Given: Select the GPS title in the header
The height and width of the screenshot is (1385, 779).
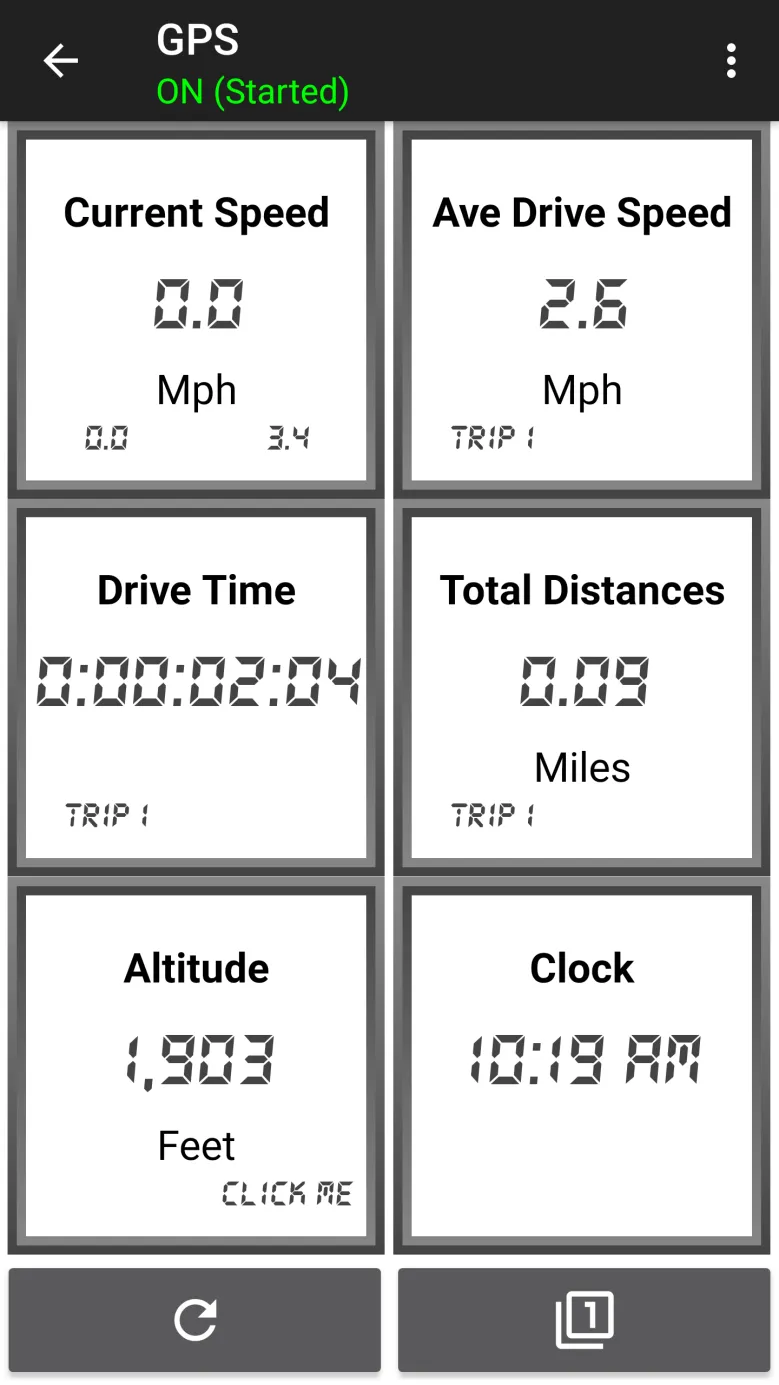Looking at the screenshot, I should 196,41.
